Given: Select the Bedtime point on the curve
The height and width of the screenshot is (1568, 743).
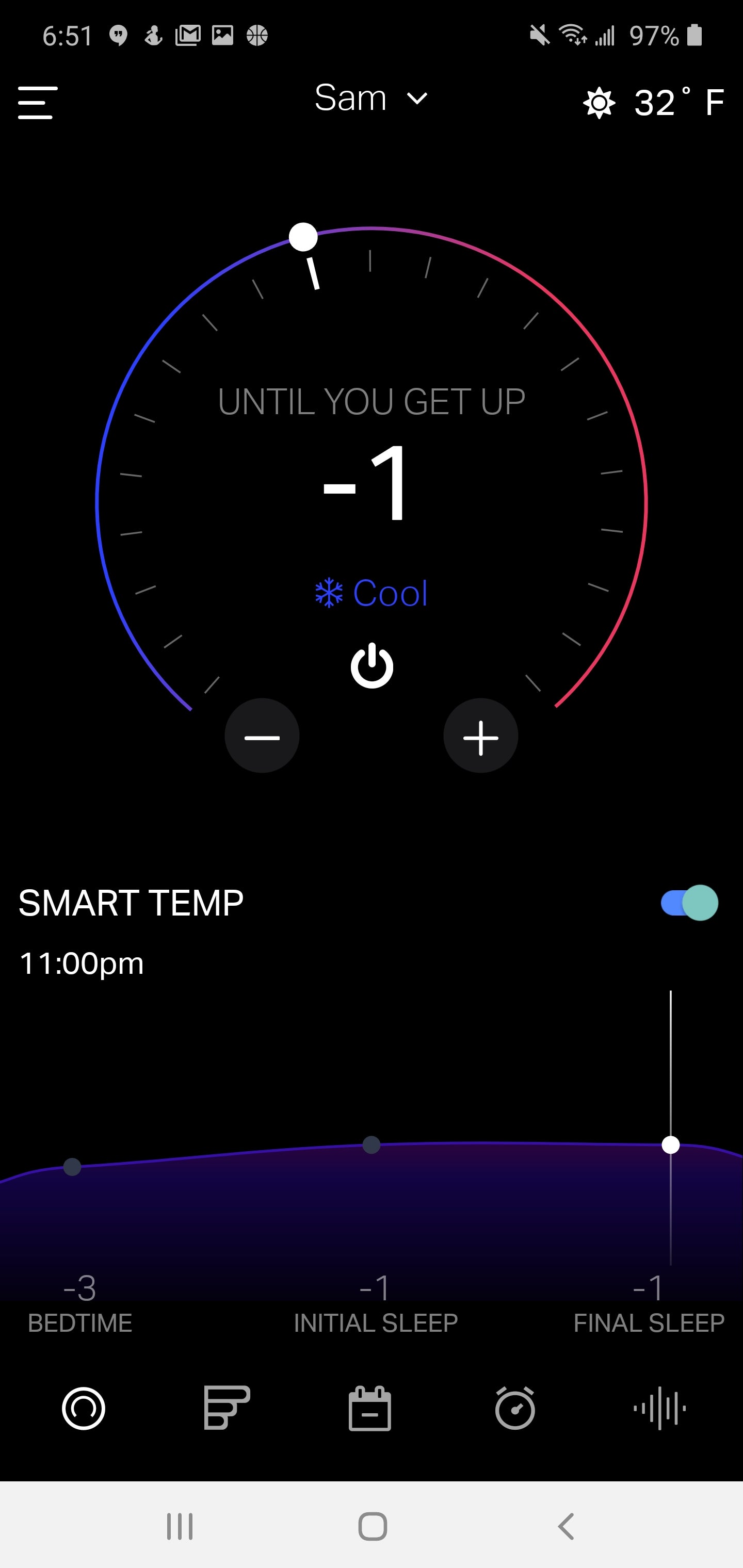Looking at the screenshot, I should [x=72, y=1167].
